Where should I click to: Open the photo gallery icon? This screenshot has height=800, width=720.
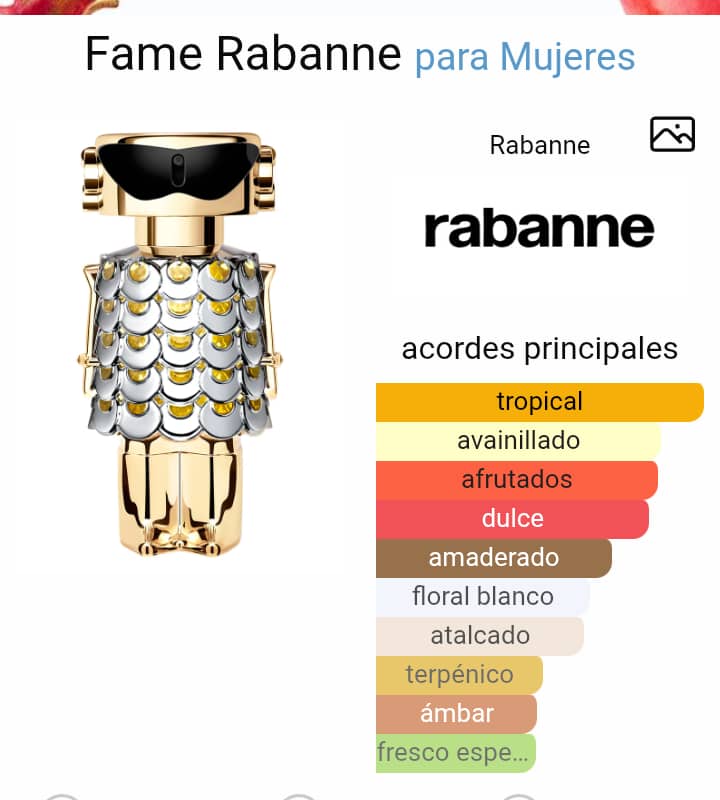672,134
